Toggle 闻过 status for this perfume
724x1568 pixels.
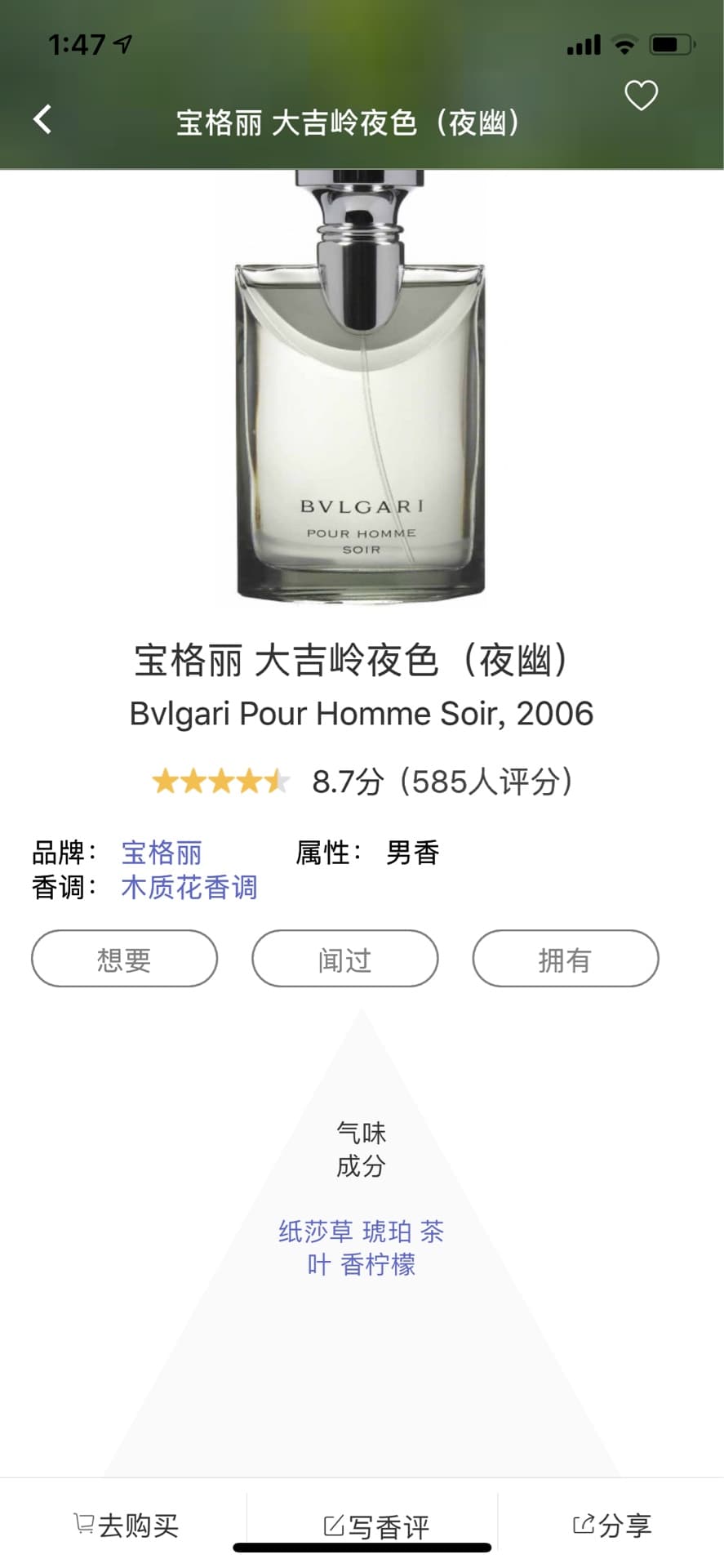click(x=344, y=960)
